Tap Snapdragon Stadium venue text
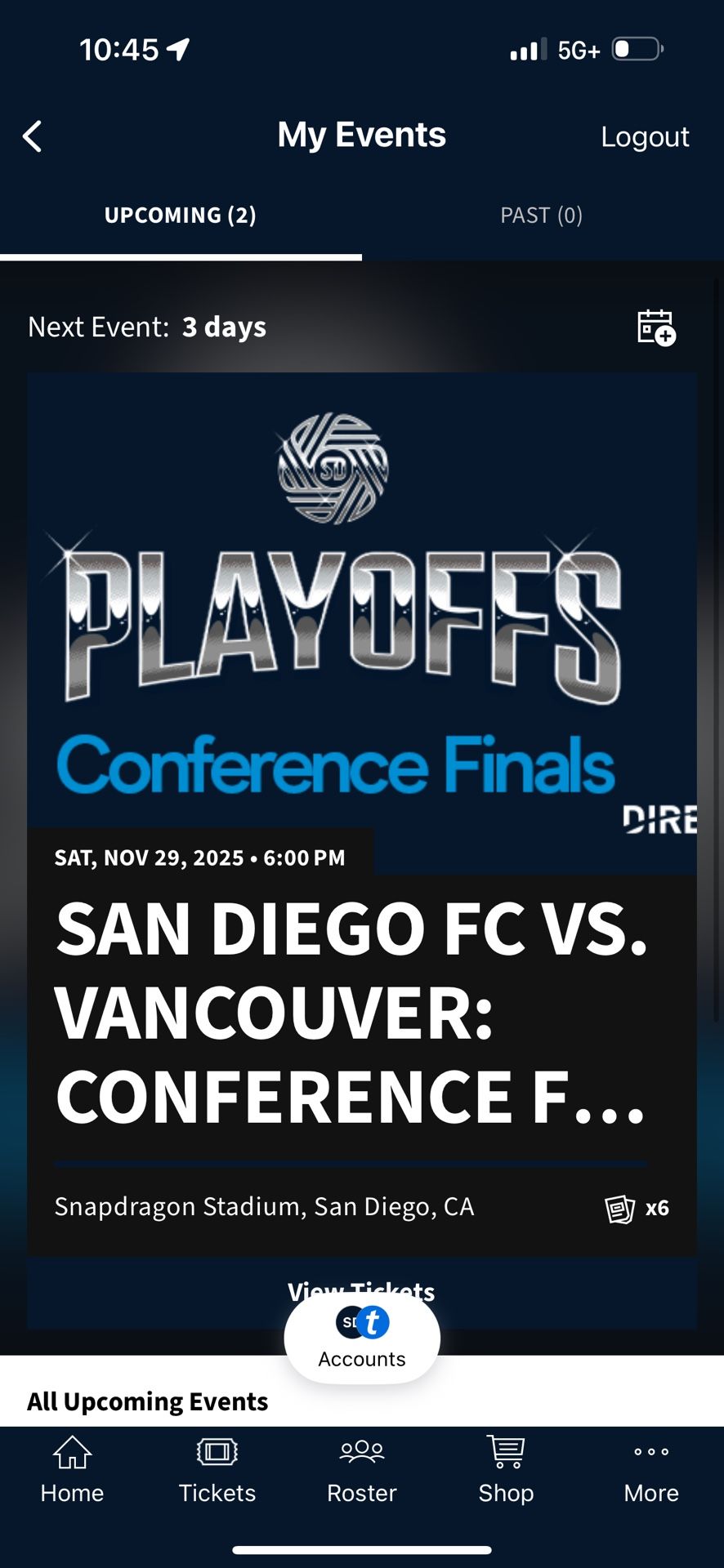 [264, 1206]
